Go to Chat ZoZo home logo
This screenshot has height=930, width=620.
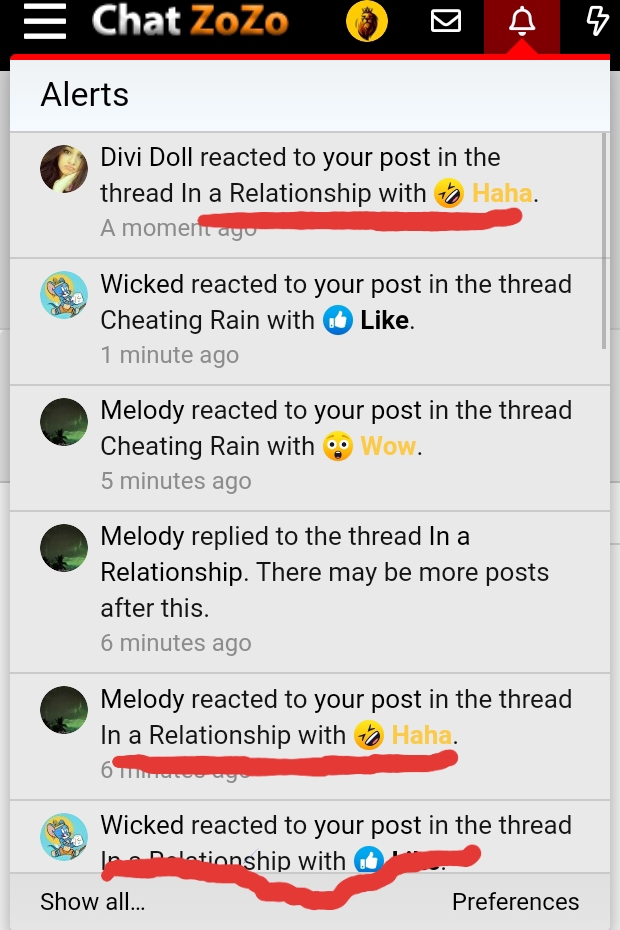click(190, 21)
